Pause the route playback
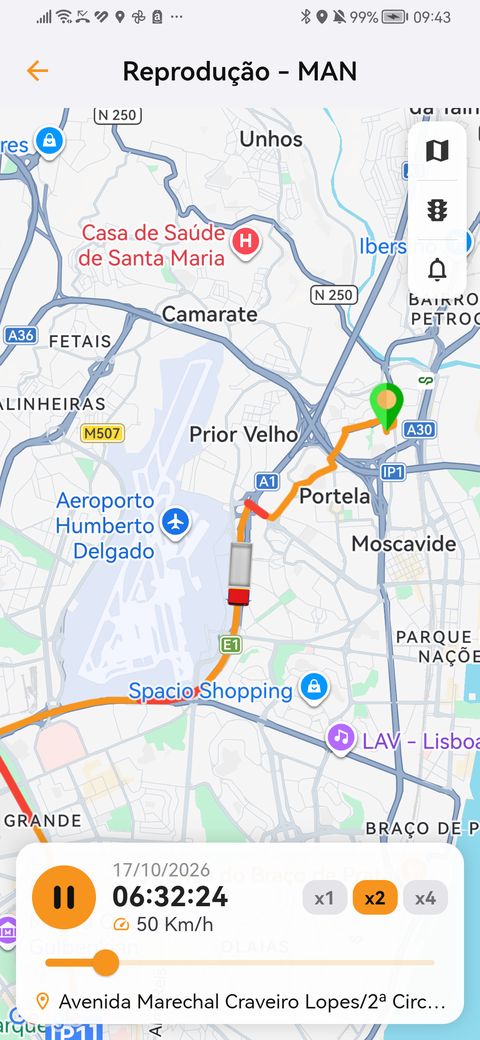 pyautogui.click(x=64, y=897)
